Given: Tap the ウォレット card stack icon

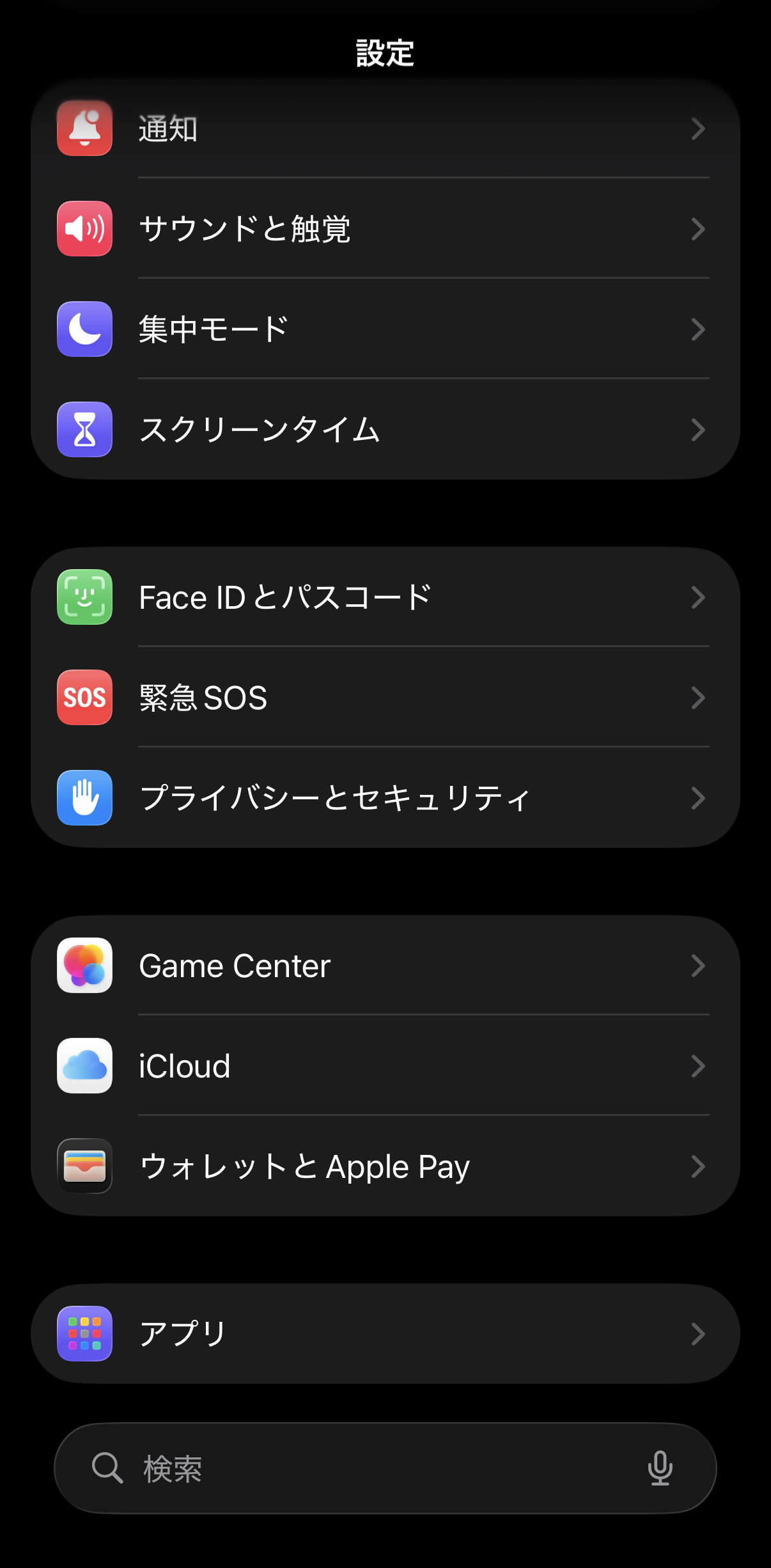Looking at the screenshot, I should pyautogui.click(x=84, y=1166).
